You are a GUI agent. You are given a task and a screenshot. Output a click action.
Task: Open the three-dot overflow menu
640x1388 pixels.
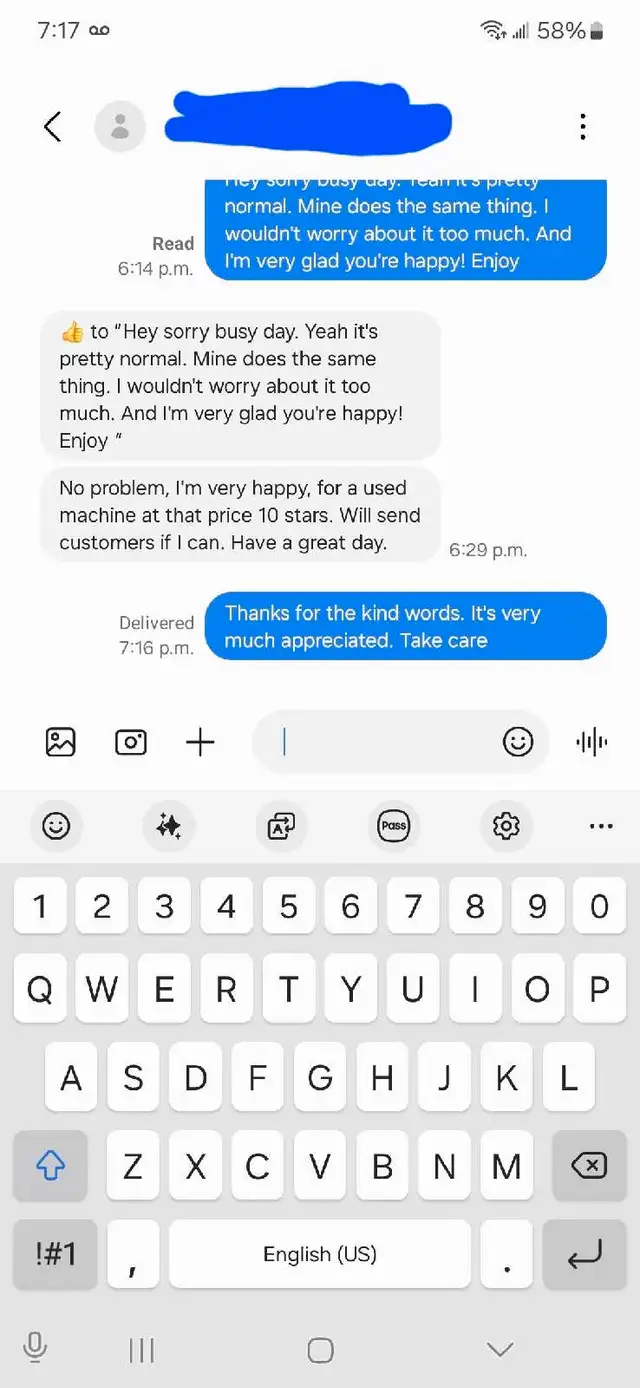coord(583,127)
